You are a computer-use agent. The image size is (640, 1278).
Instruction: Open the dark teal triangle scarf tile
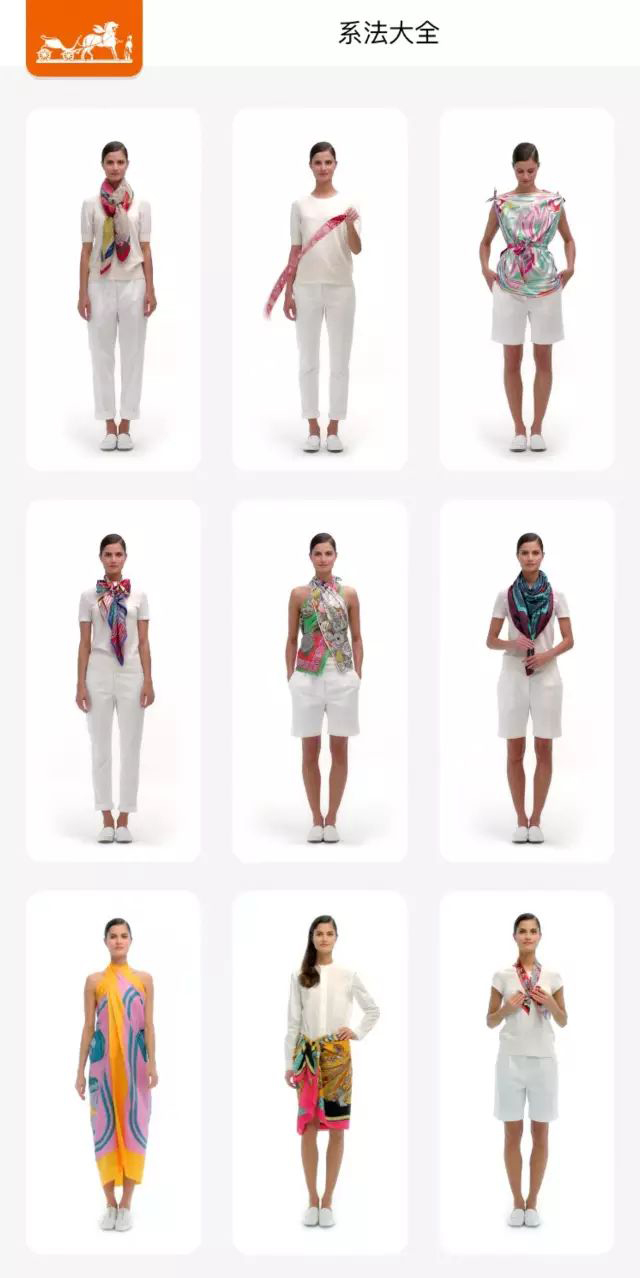[x=527, y=681]
